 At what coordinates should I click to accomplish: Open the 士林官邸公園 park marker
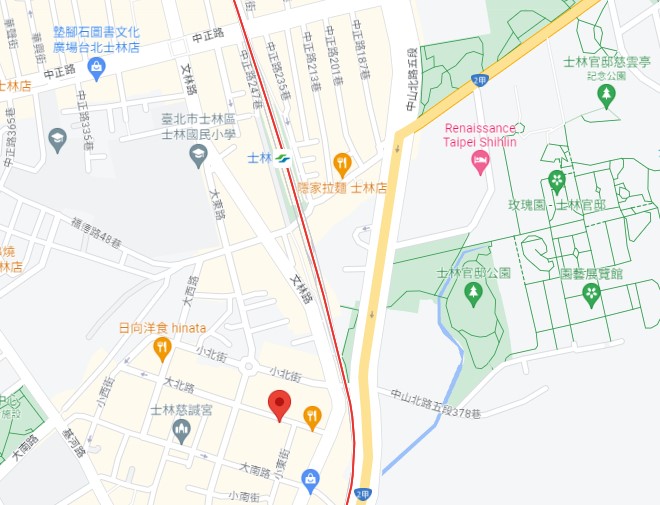(473, 294)
